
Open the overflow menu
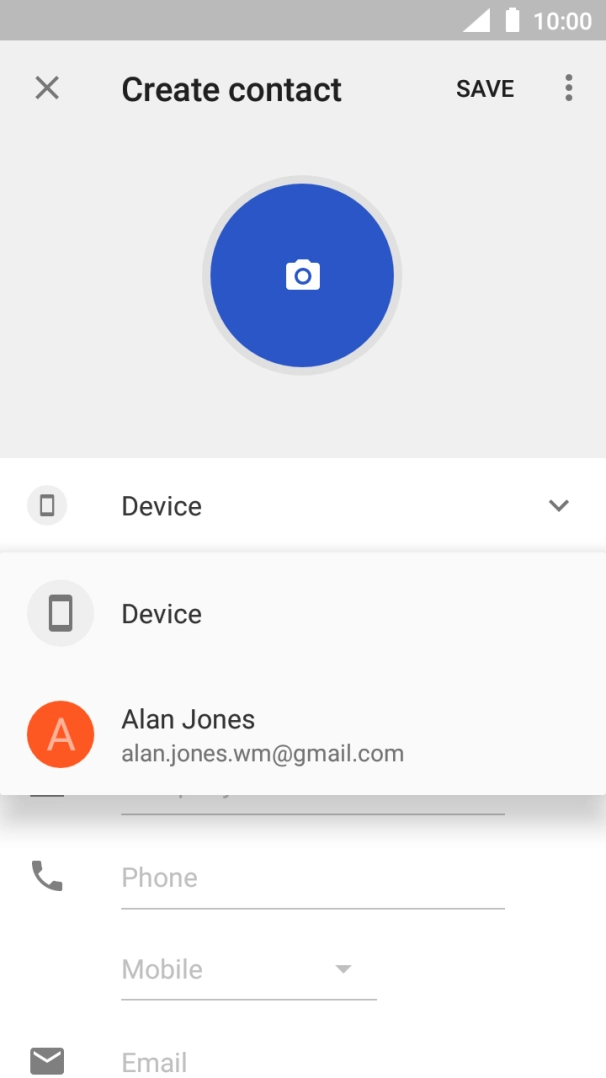pos(568,88)
